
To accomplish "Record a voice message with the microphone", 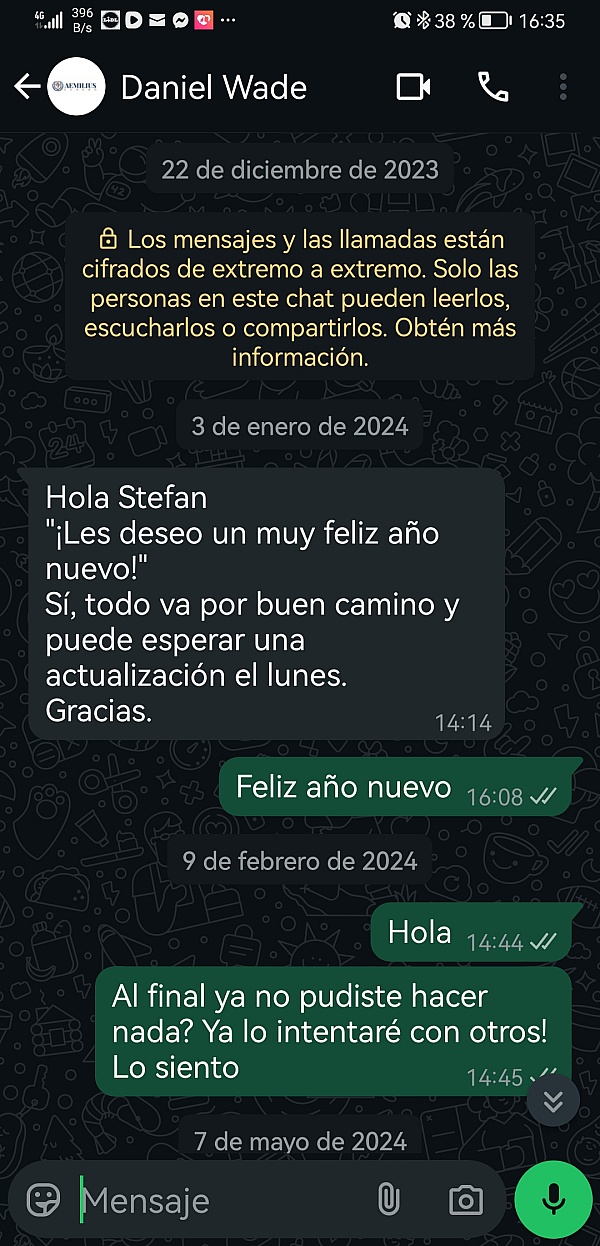I will click(554, 1199).
